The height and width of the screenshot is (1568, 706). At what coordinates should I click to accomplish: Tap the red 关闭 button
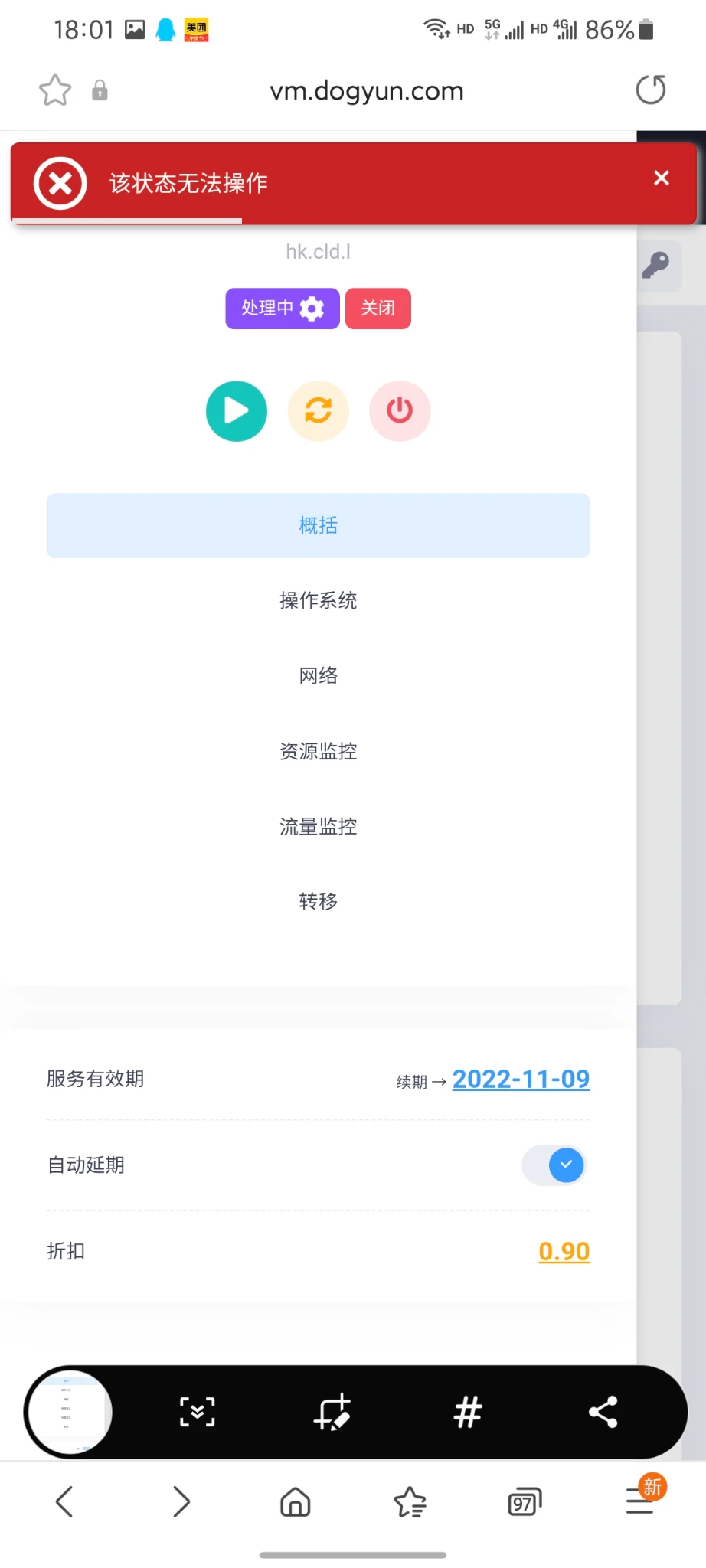tap(378, 309)
